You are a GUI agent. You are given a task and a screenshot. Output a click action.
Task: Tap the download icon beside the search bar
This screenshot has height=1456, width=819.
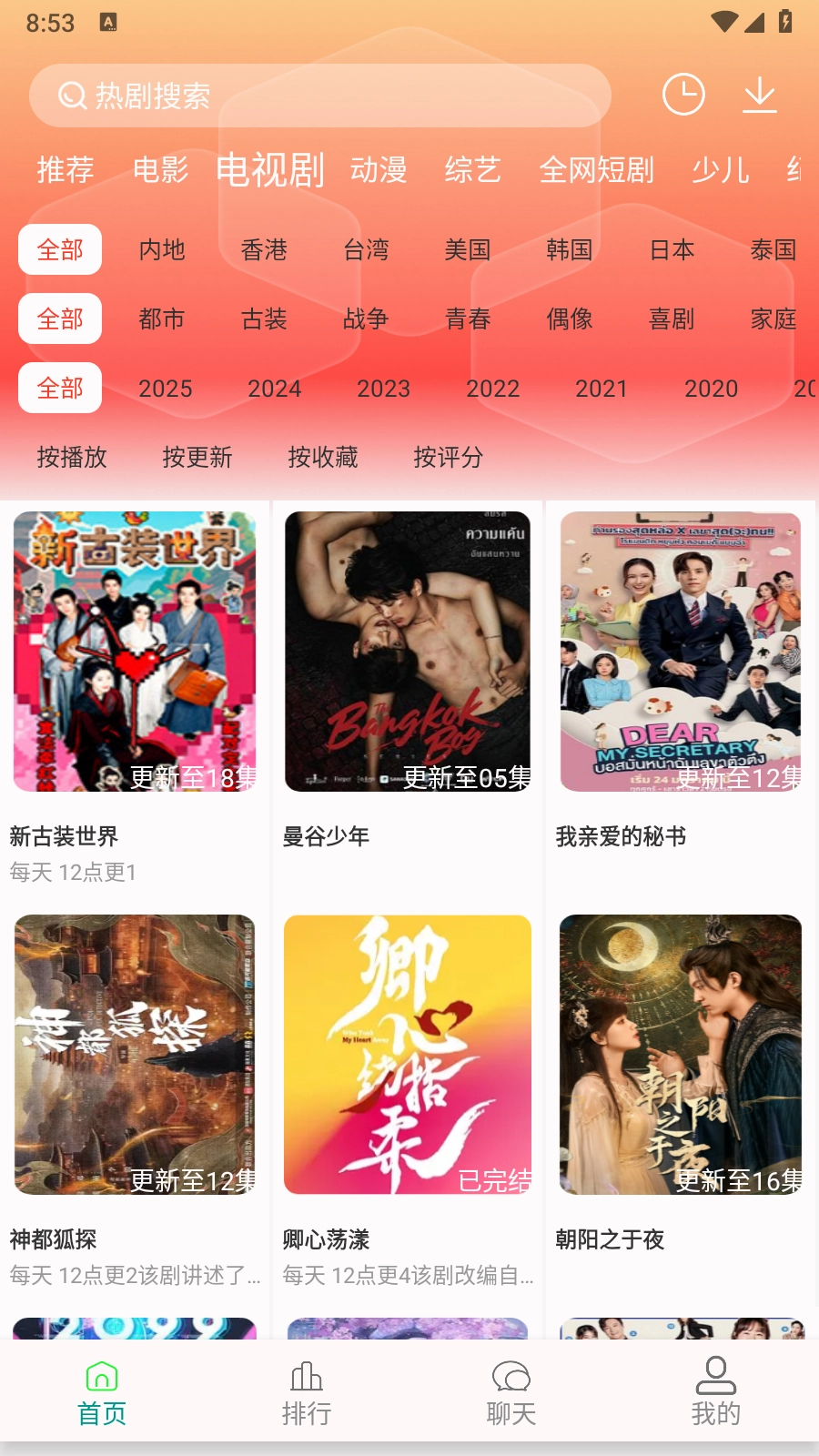[x=760, y=94]
